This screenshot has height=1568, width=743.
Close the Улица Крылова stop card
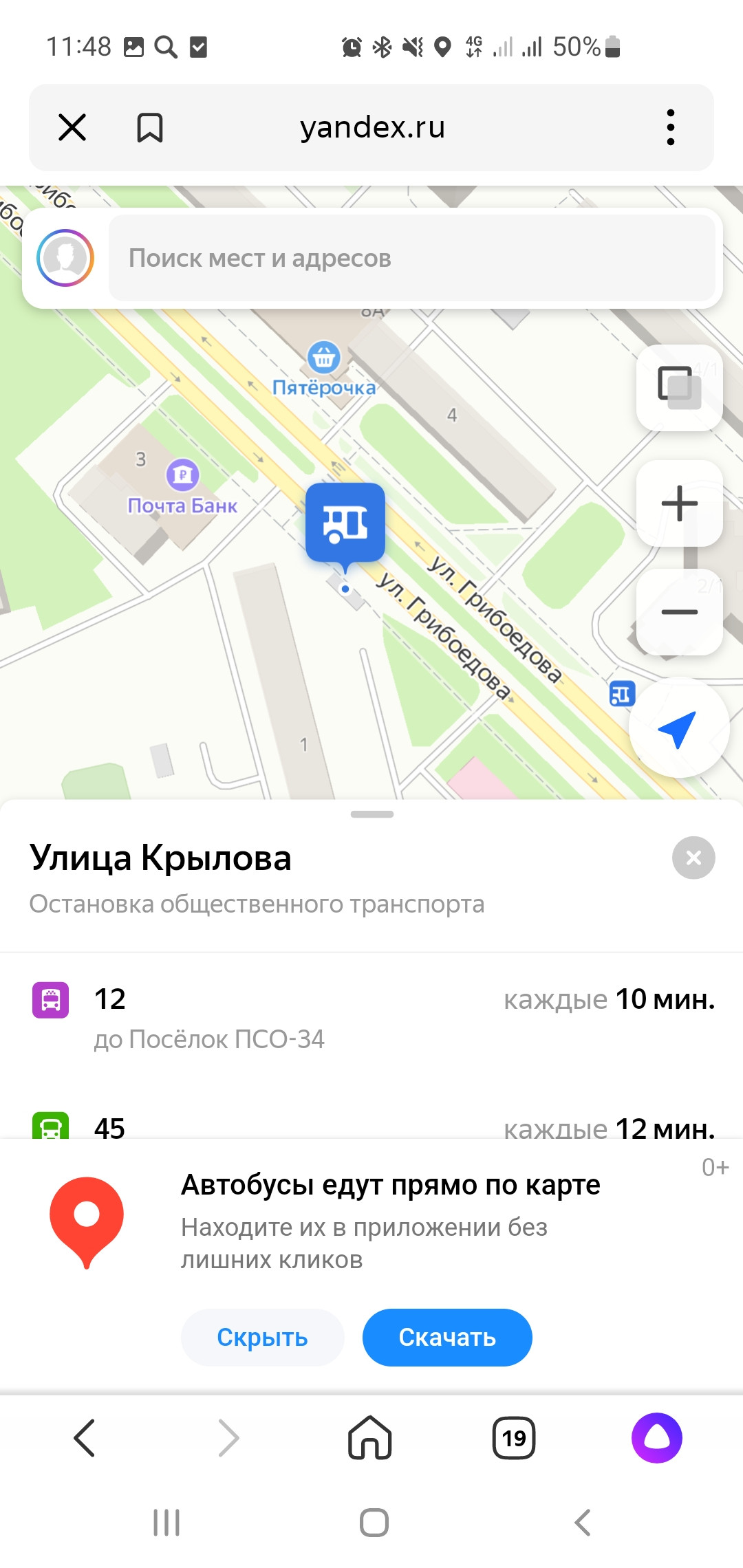(x=693, y=858)
